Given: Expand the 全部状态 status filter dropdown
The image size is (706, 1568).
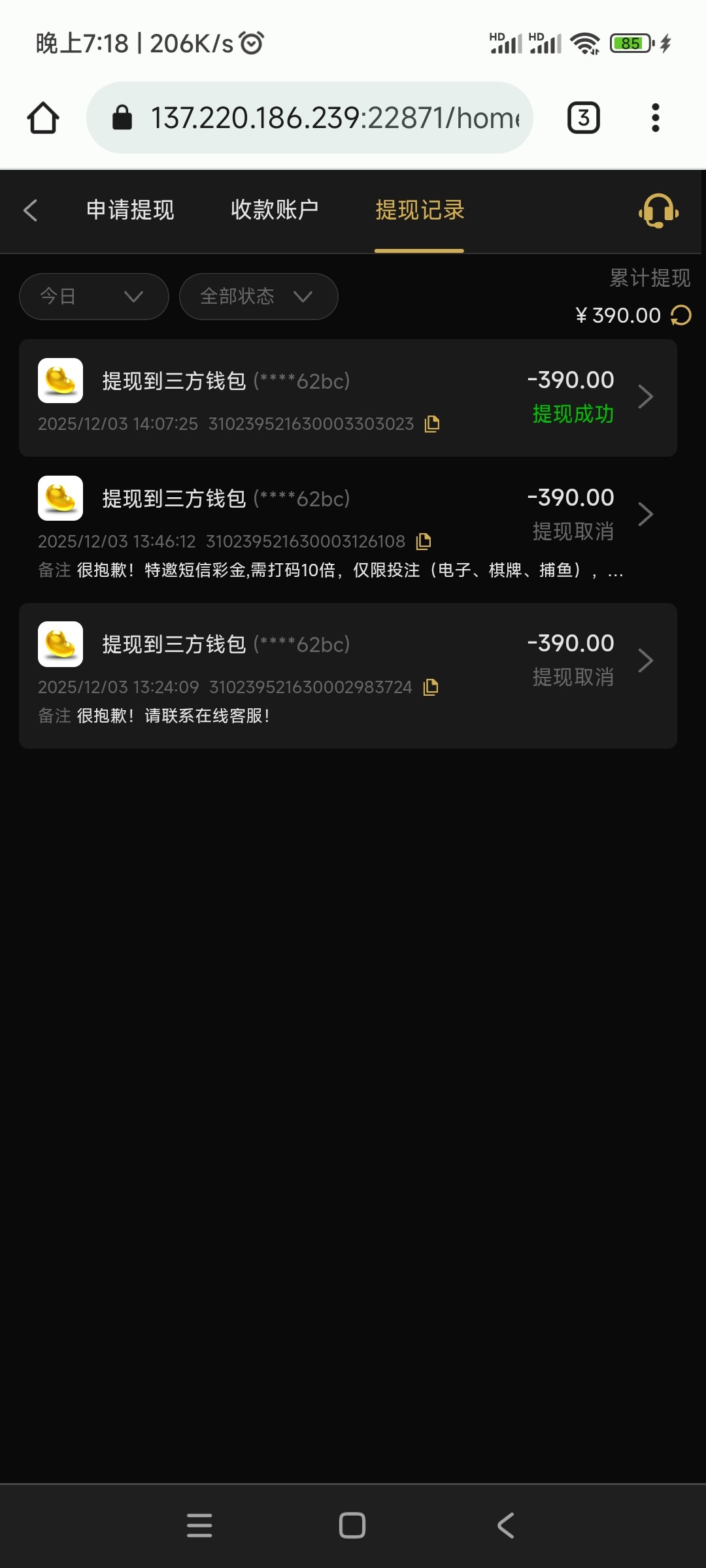Looking at the screenshot, I should (x=258, y=297).
